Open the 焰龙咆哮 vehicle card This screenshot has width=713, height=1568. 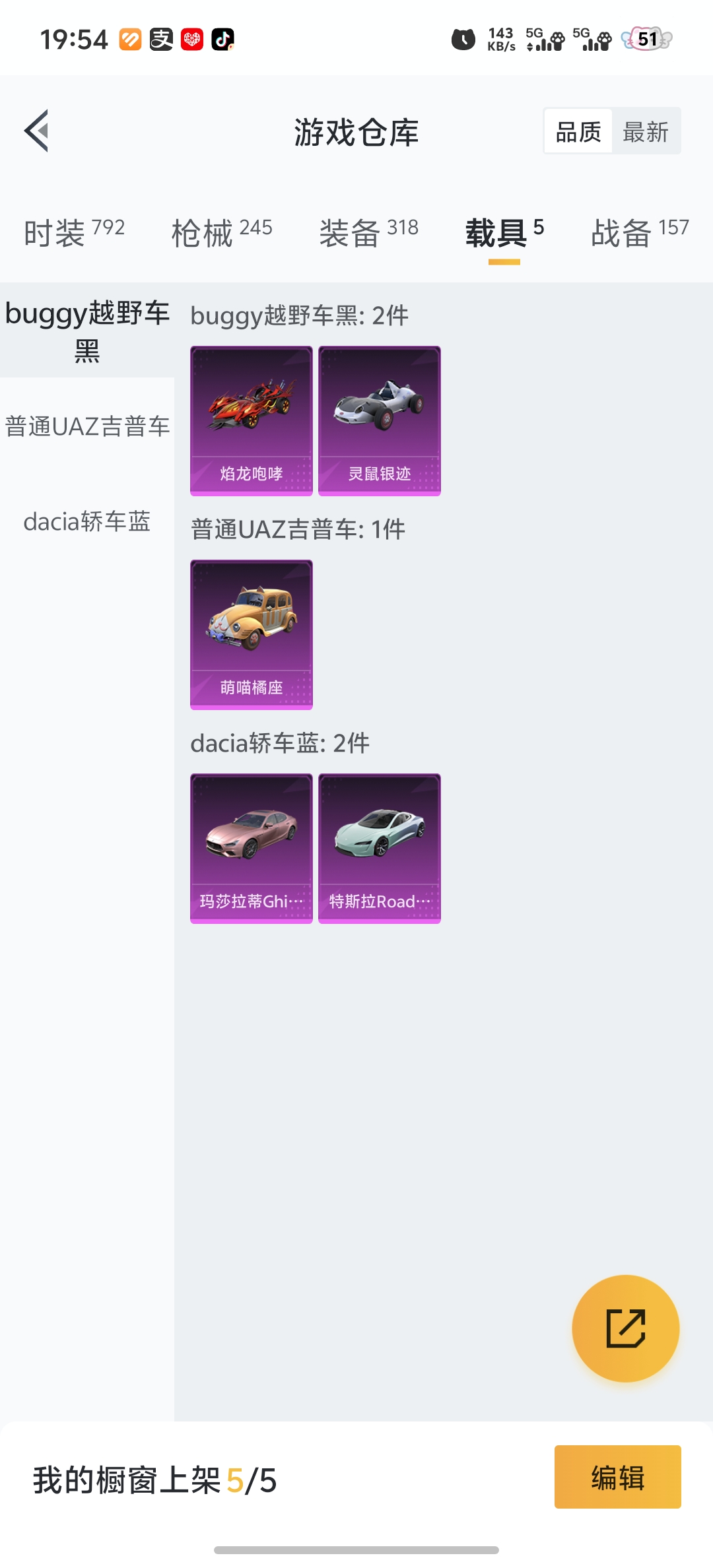pos(251,420)
